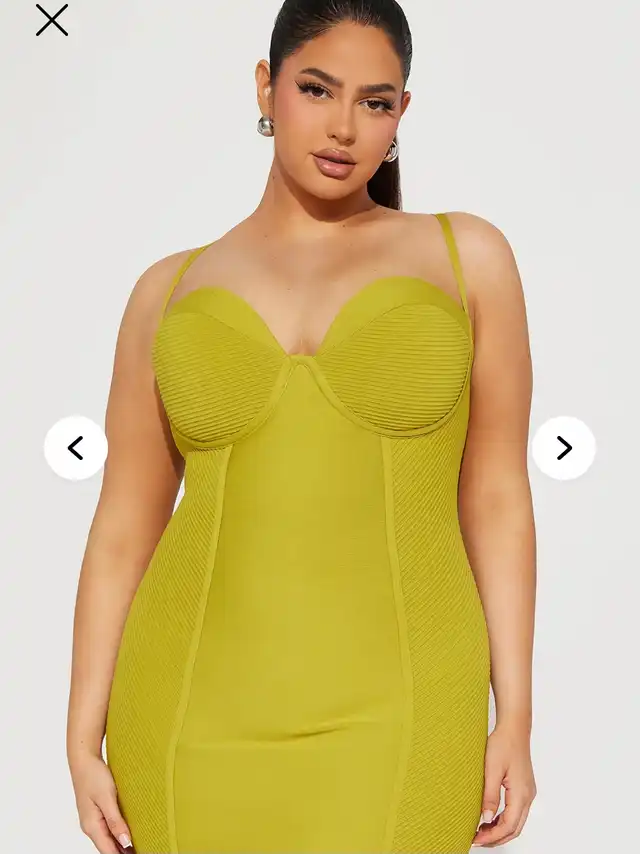Close the full-screen image viewer
This screenshot has width=640, height=854.
tap(52, 20)
